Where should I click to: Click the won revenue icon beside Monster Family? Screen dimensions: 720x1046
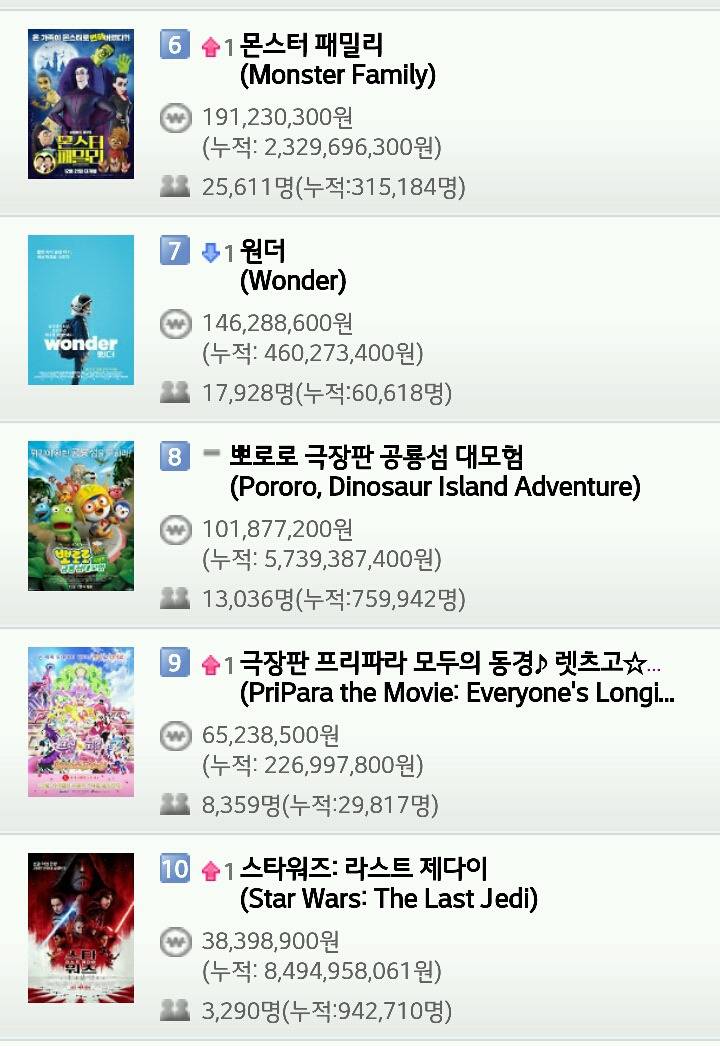point(175,117)
